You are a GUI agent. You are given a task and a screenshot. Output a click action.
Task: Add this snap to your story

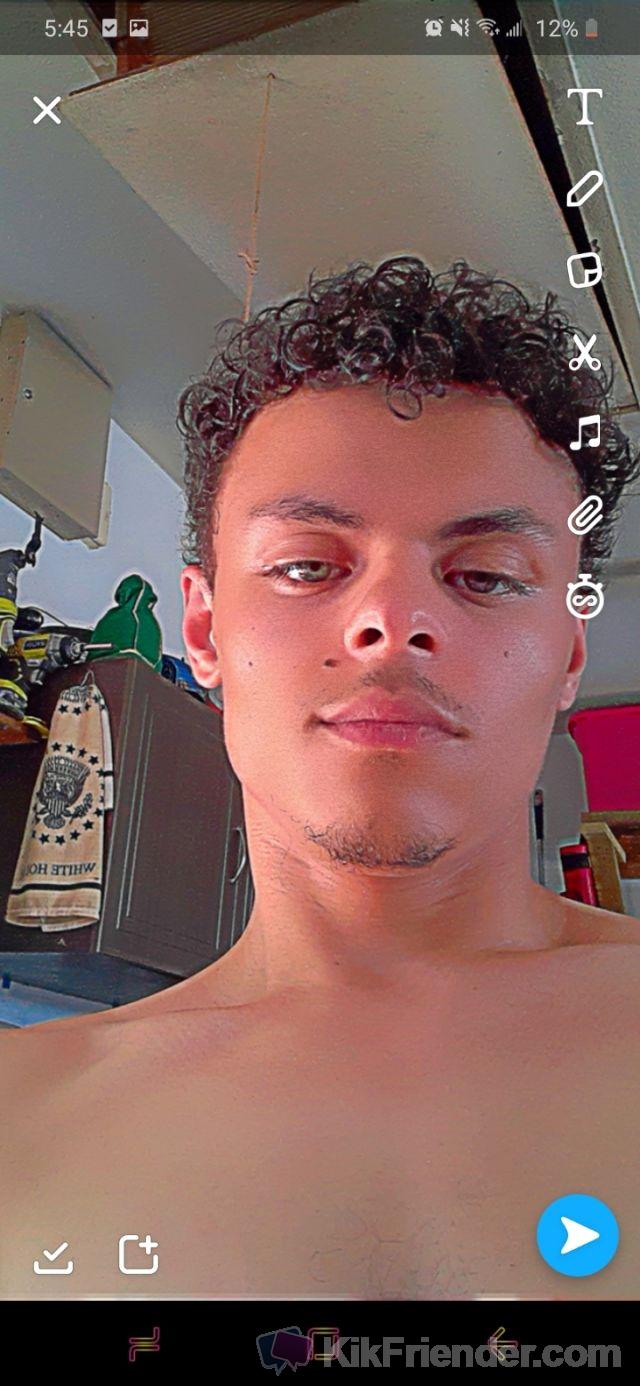(x=138, y=1254)
